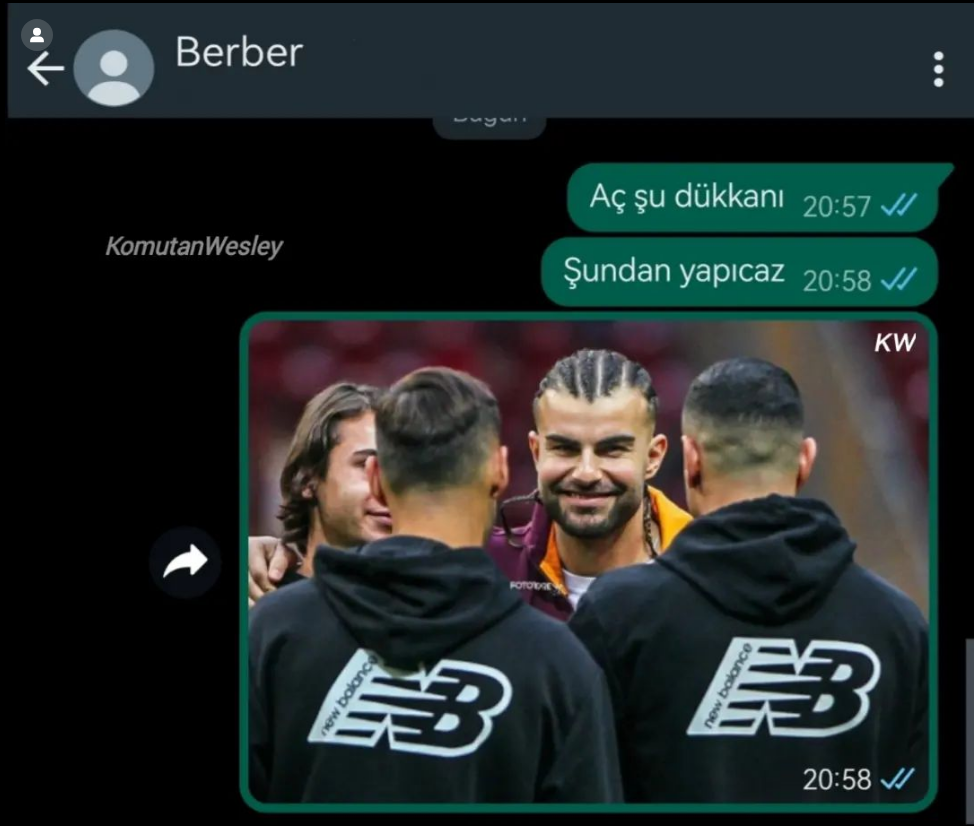Go back to the chat list
The width and height of the screenshot is (974, 826).
pyautogui.click(x=44, y=69)
